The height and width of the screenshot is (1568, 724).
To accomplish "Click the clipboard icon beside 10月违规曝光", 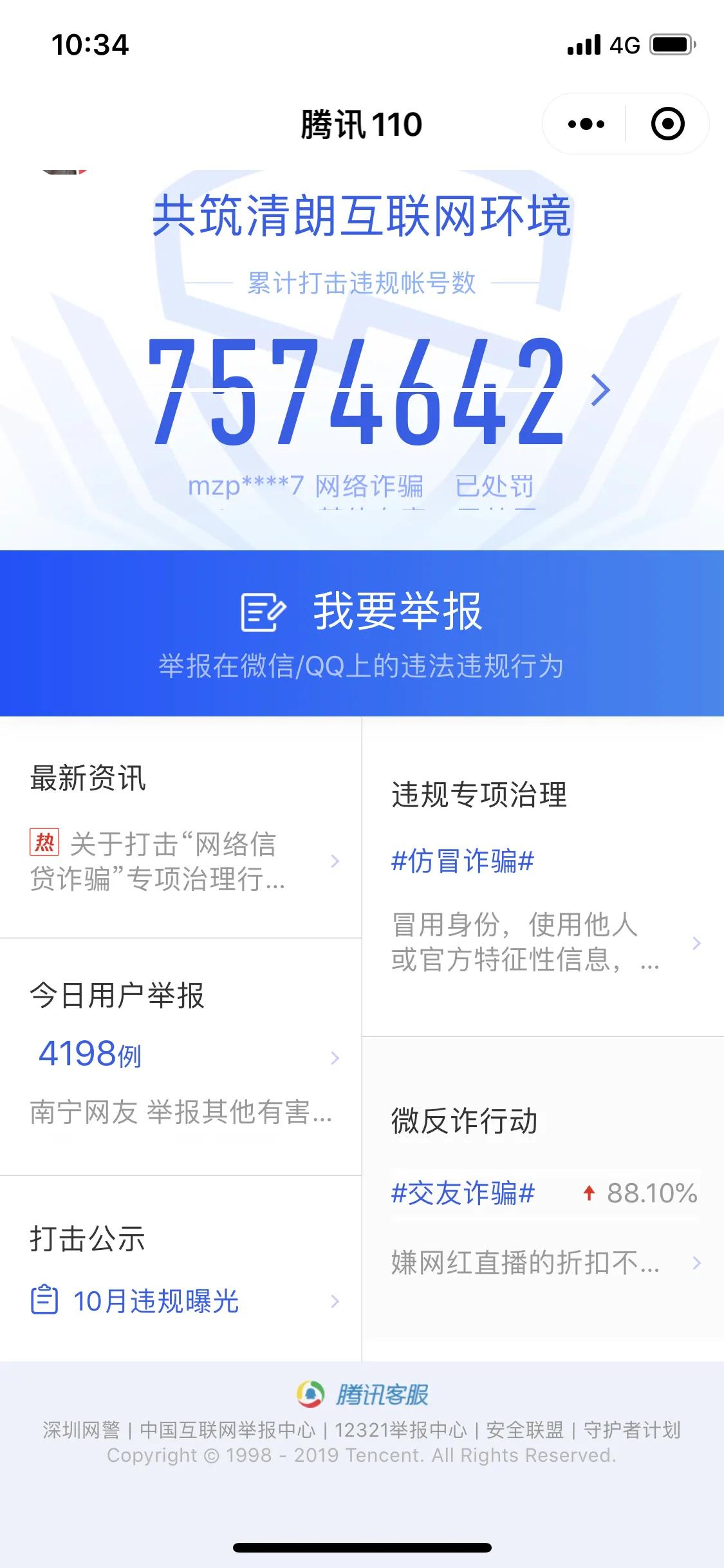I will tap(44, 1302).
